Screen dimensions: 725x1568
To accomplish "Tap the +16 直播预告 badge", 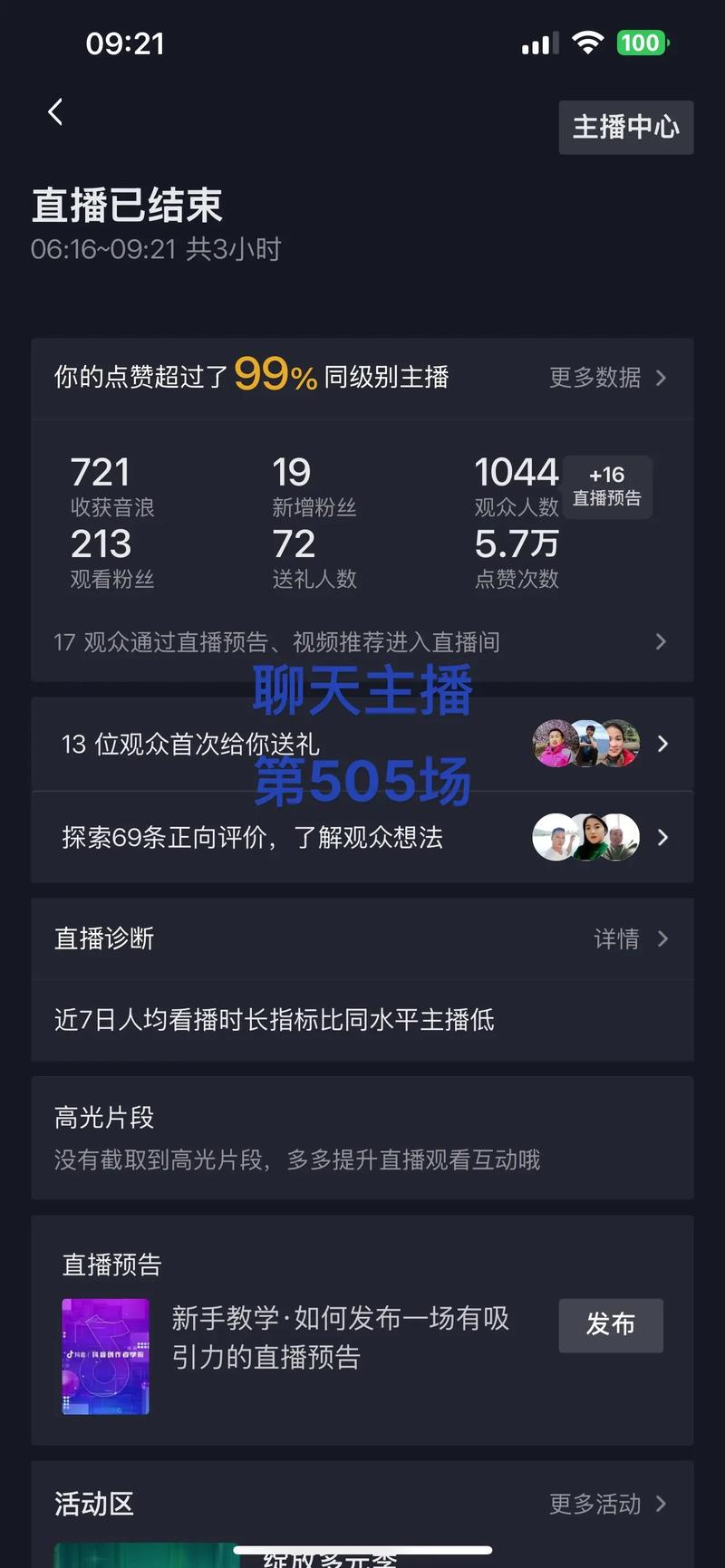I will pyautogui.click(x=607, y=486).
